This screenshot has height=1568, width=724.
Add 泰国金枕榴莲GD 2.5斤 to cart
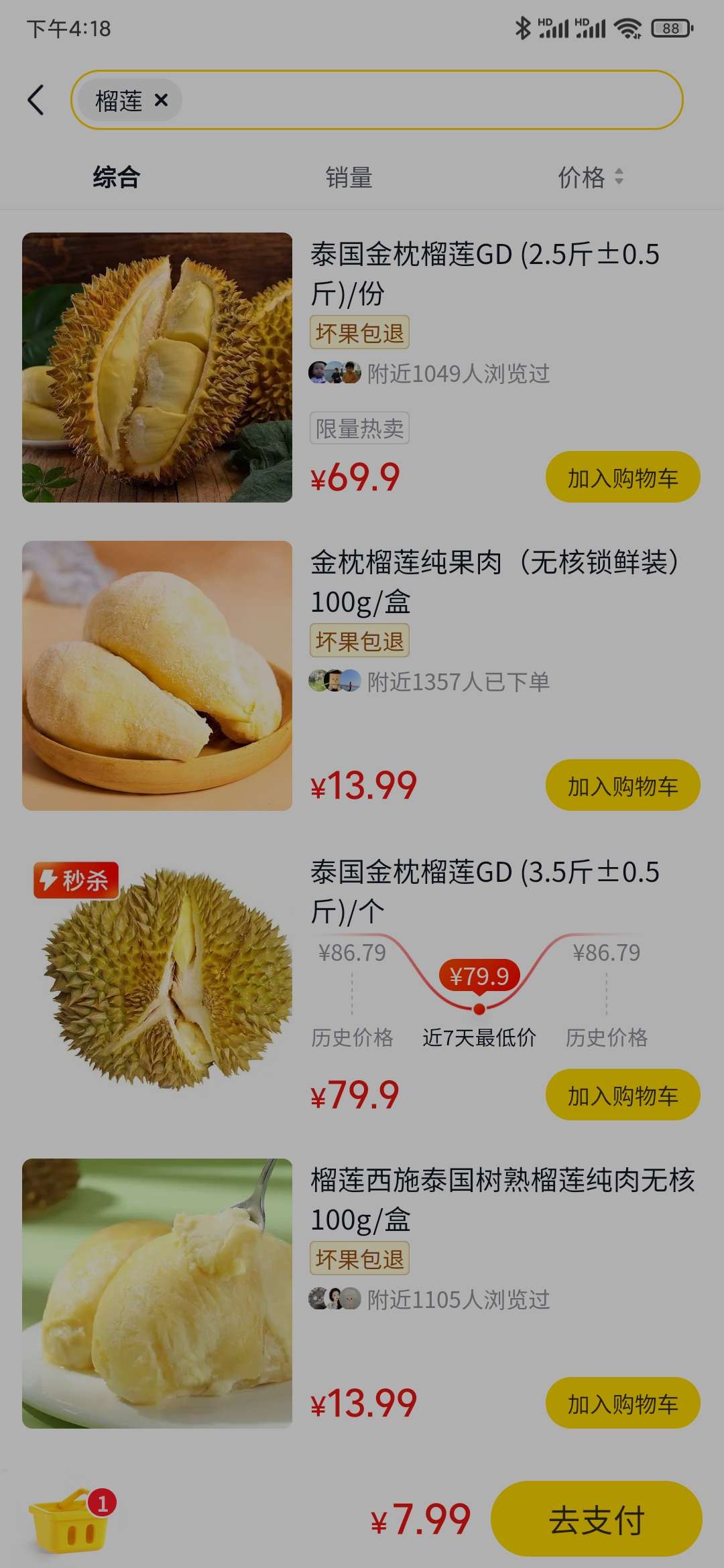tap(622, 478)
